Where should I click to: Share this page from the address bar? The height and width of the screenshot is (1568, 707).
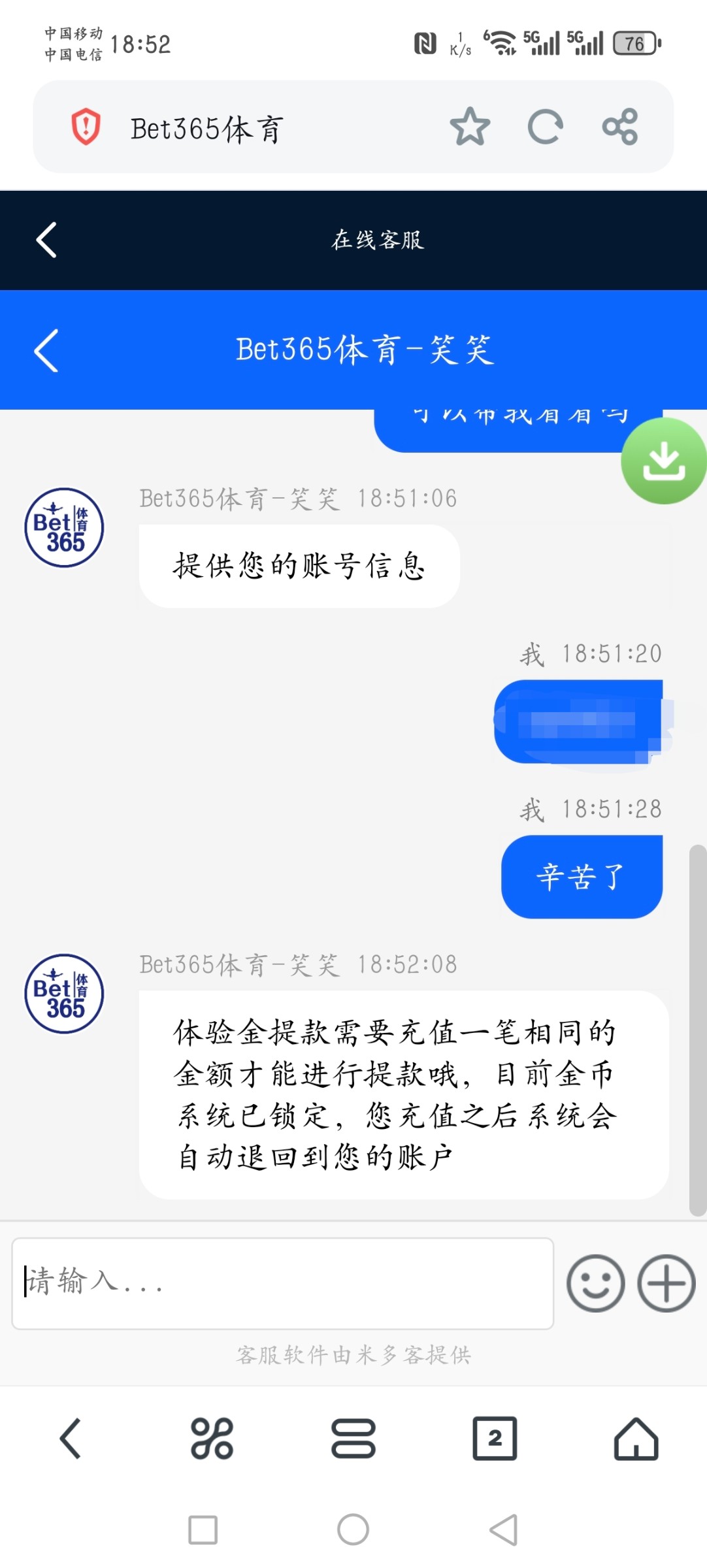tap(619, 127)
